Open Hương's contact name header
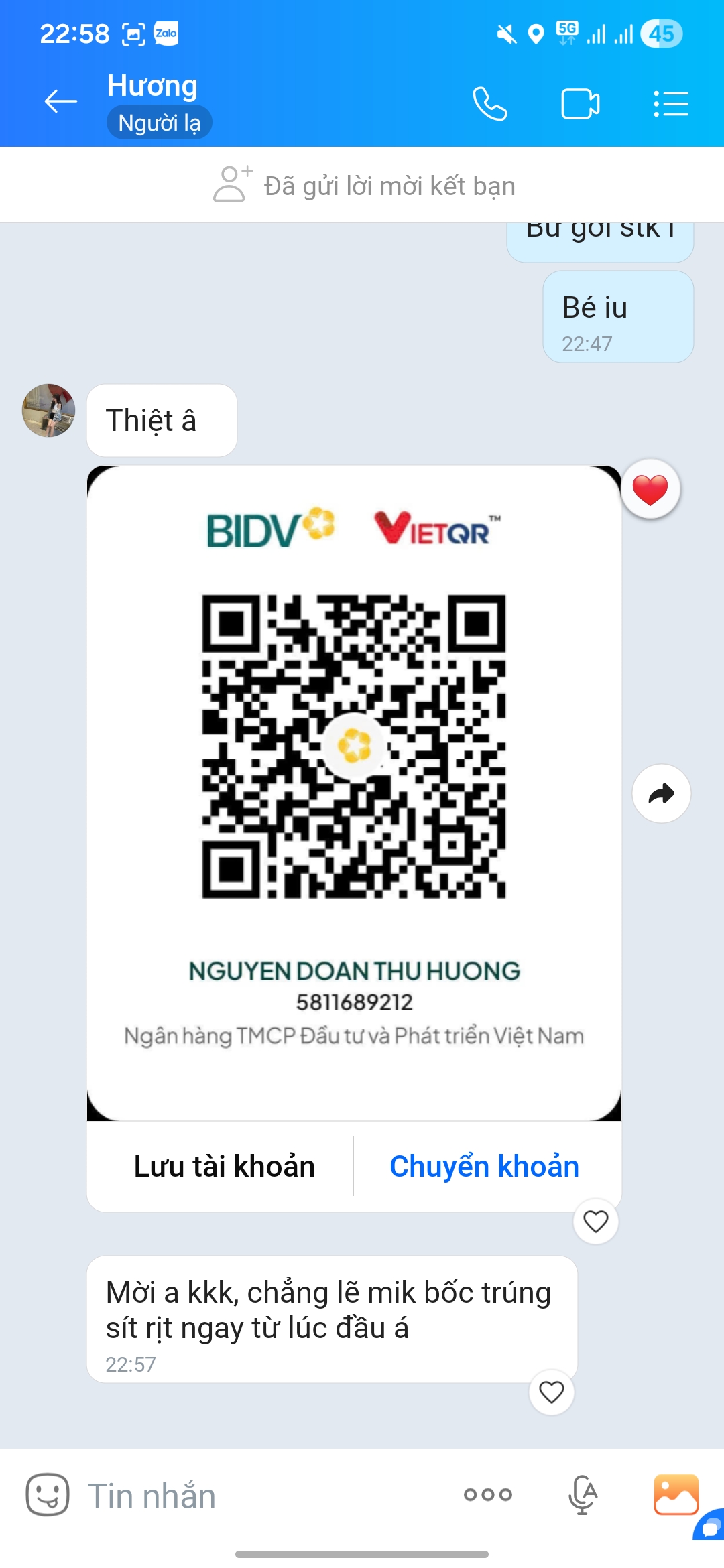 pos(153,86)
